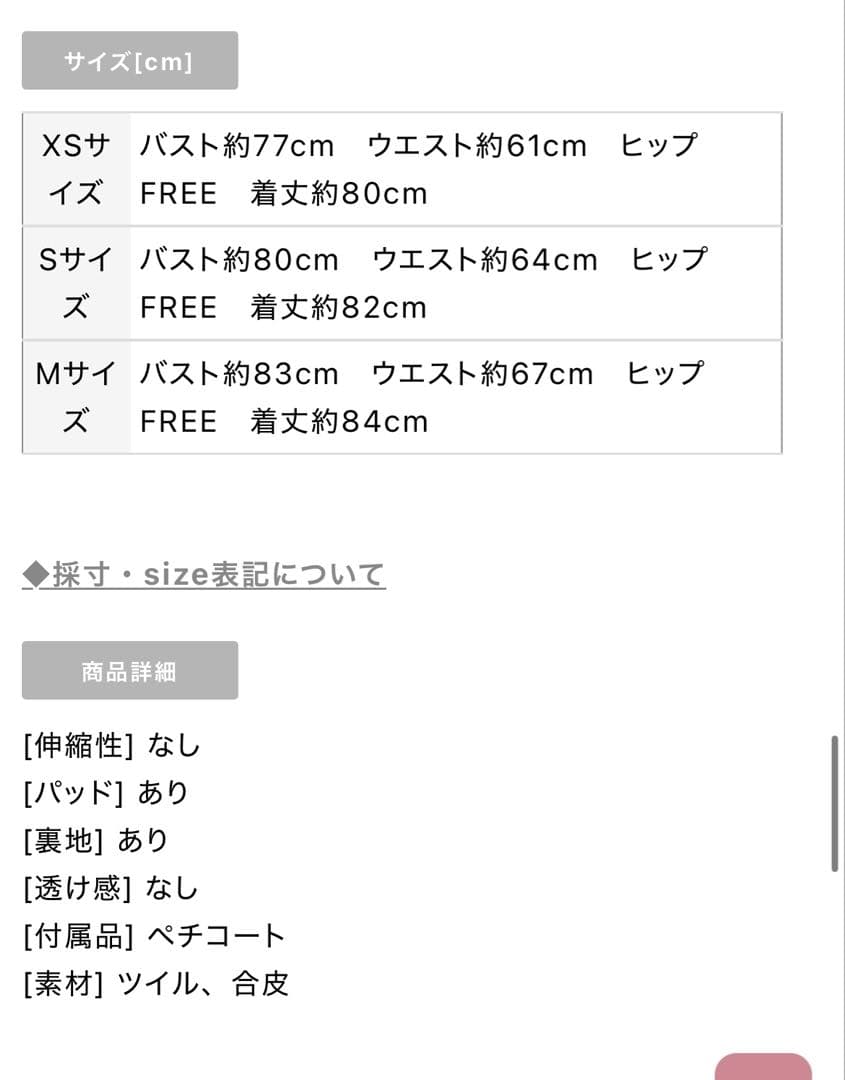This screenshot has height=1080, width=845.
Task: Select the XSサイズ row label
Action: [x=76, y=169]
